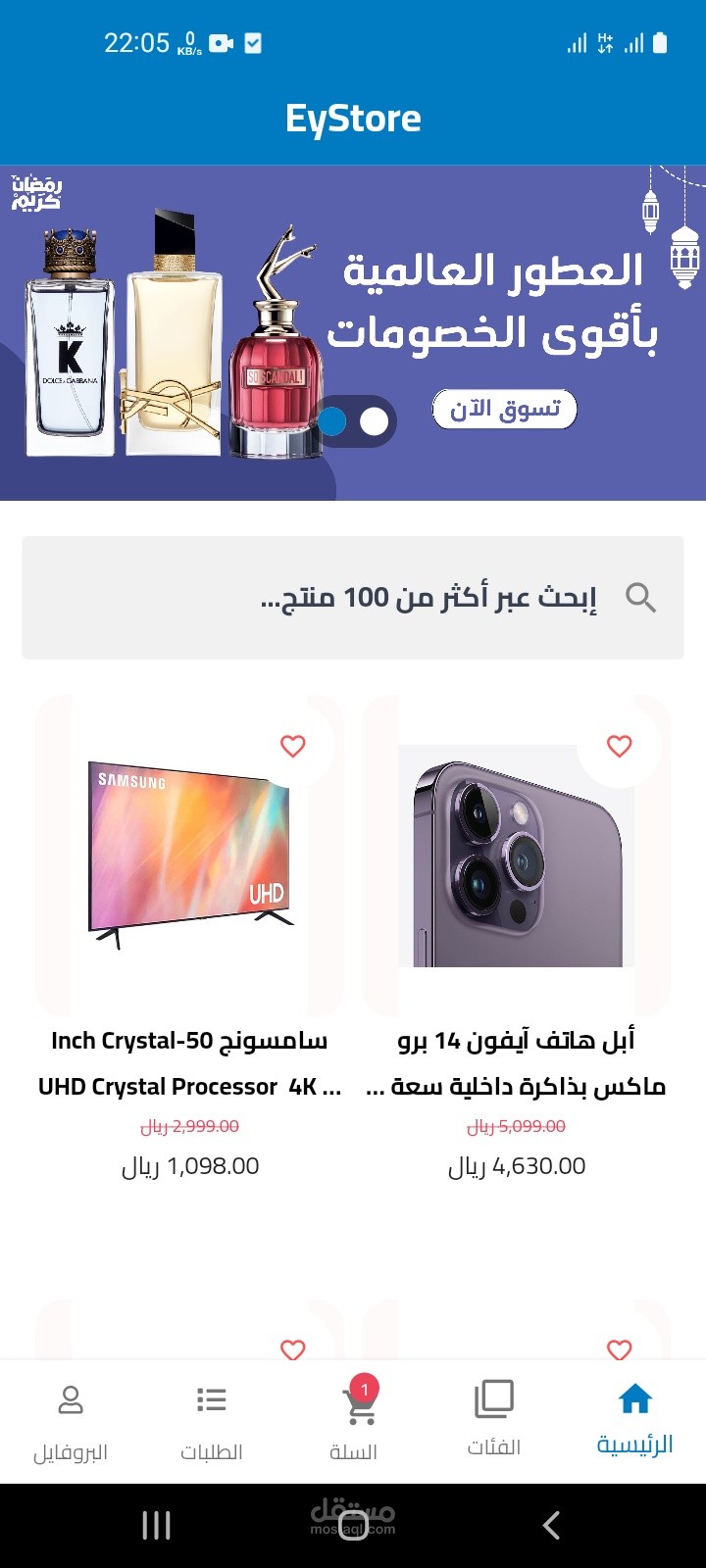Favorite the Samsung 50-Inch Crystal TV
This screenshot has width=706, height=1568.
click(x=292, y=746)
